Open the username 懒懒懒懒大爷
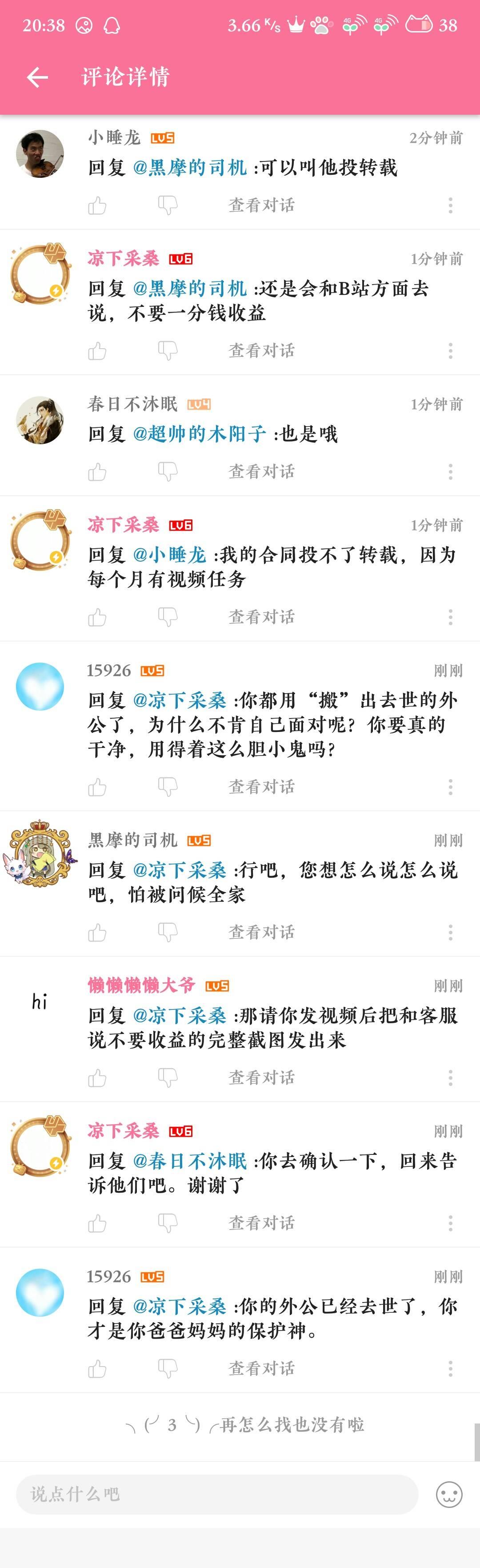The width and height of the screenshot is (480, 1568). coord(141,985)
